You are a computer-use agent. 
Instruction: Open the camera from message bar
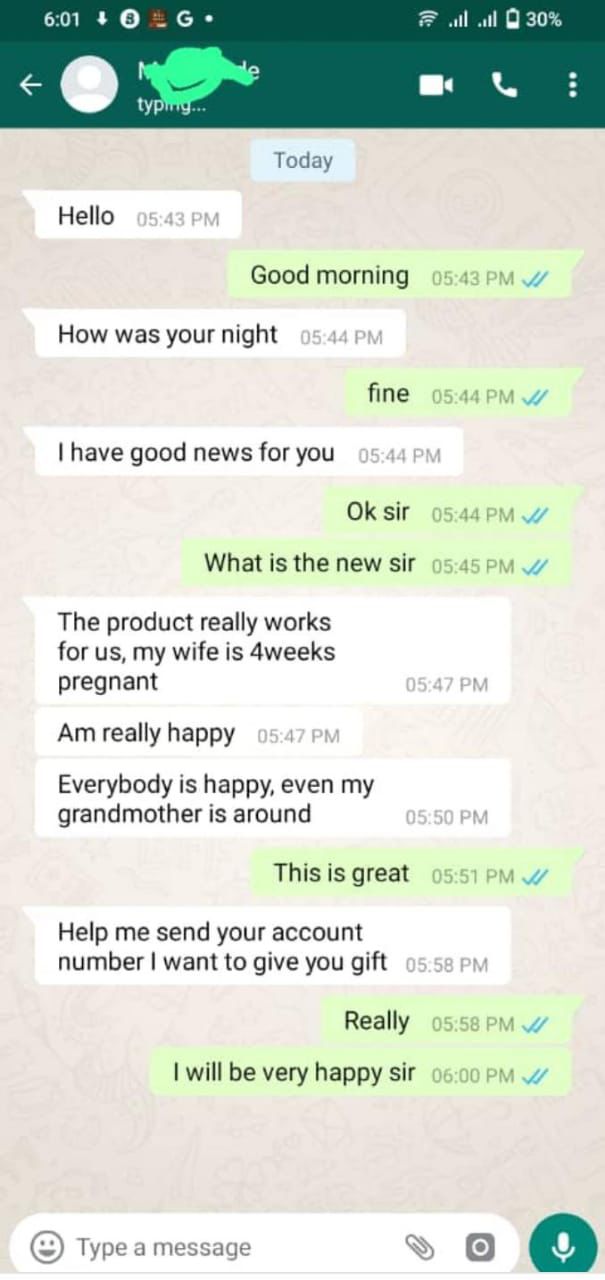click(x=480, y=1247)
